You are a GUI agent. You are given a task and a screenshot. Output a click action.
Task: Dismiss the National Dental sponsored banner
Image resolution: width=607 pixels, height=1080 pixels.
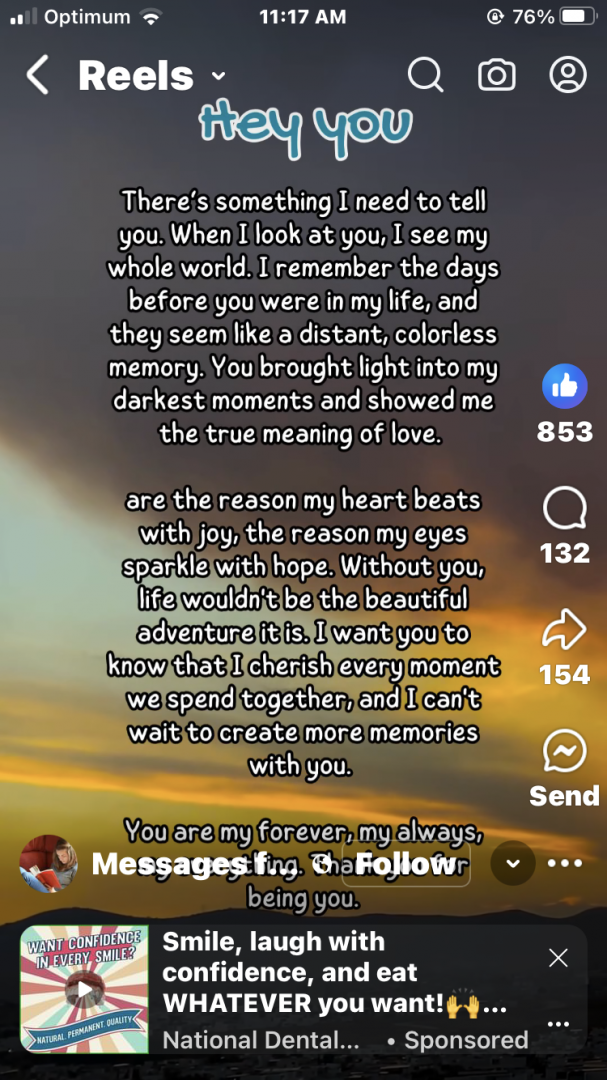click(x=558, y=957)
